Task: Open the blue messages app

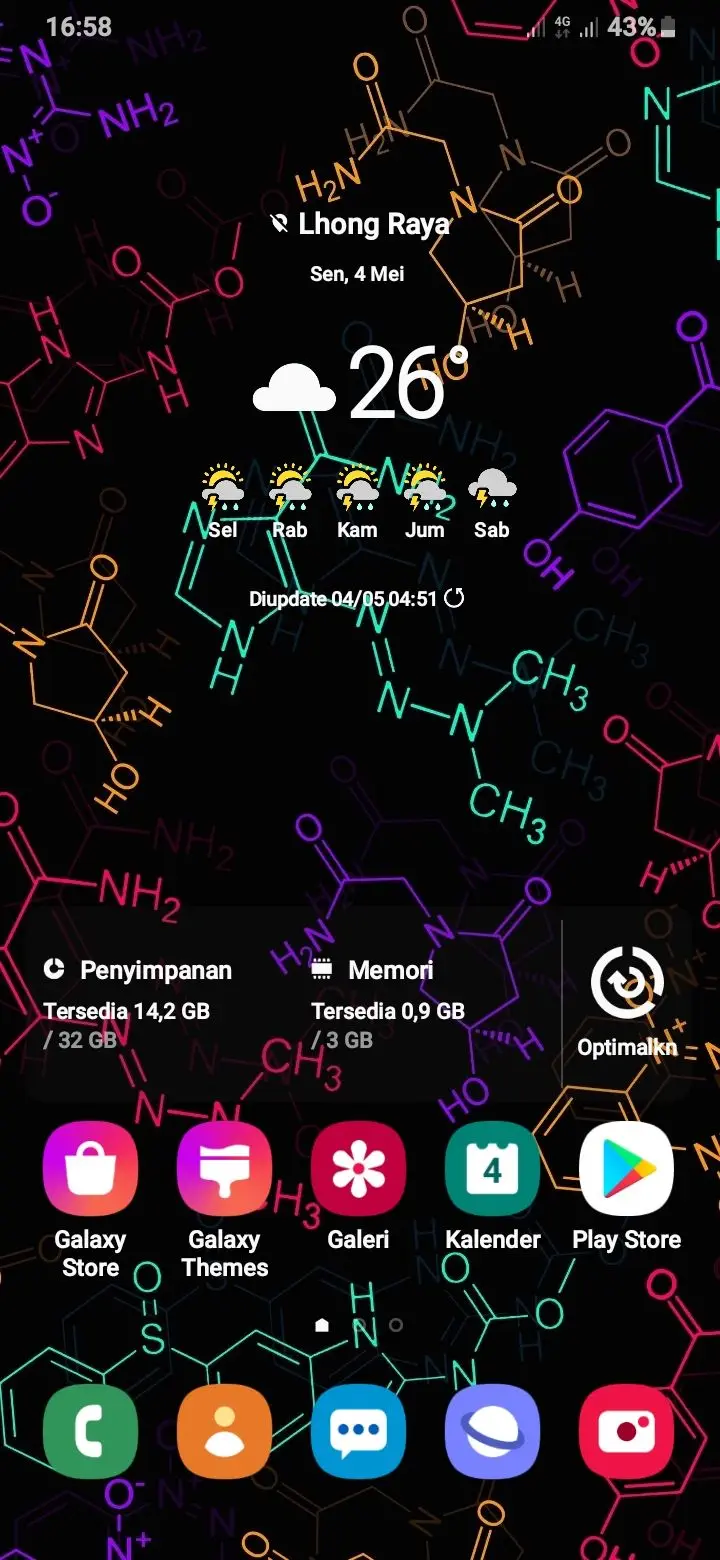Action: pos(358,1432)
